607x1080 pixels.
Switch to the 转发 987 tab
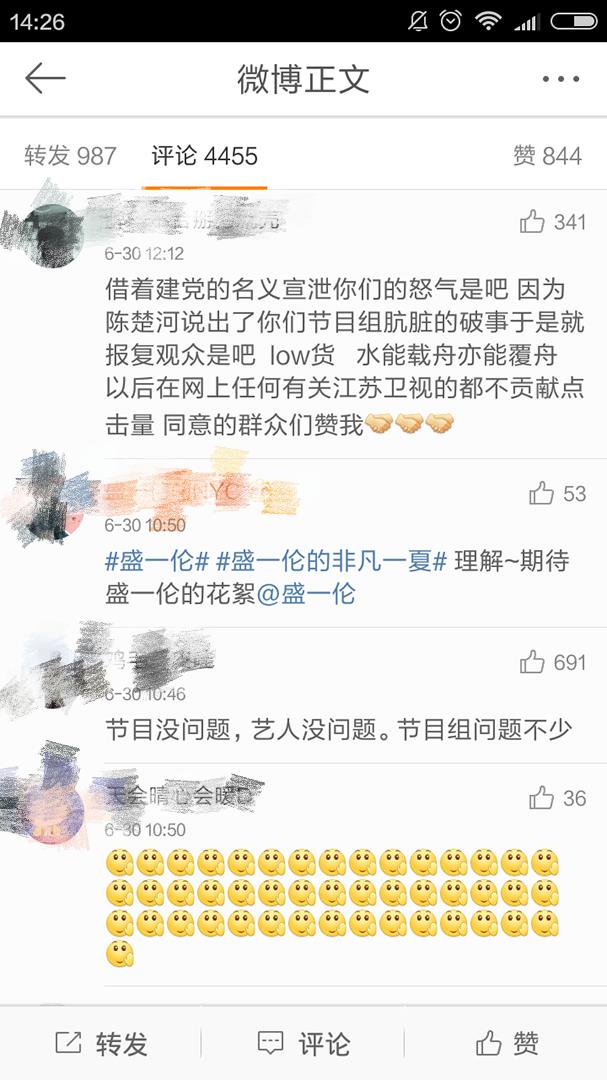[70, 156]
